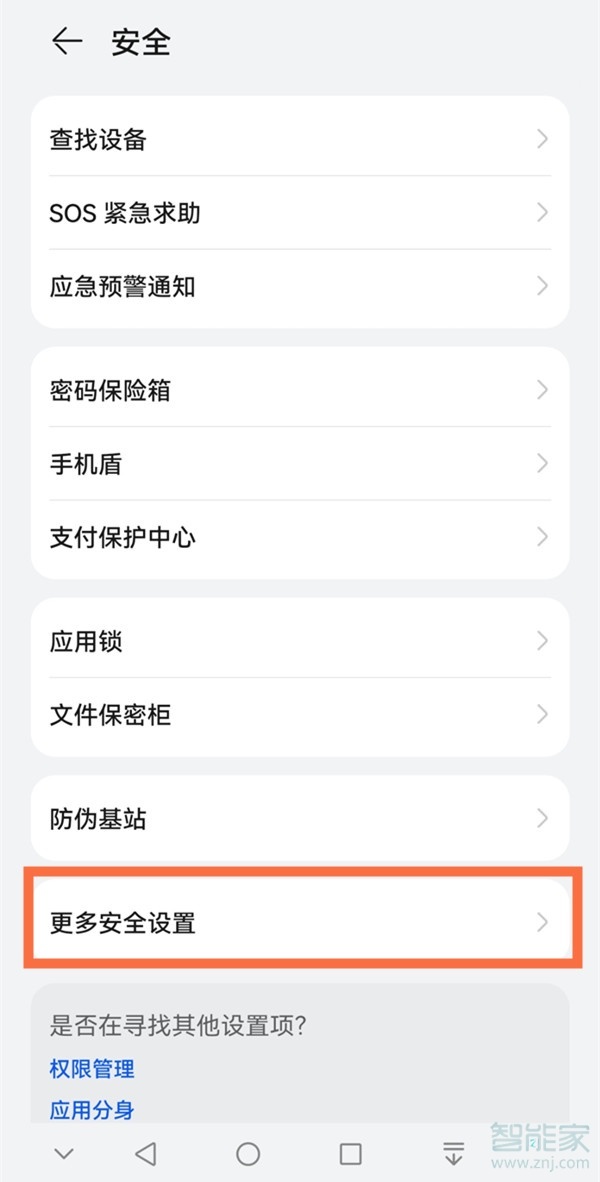Follow the 应用分身 link

pyautogui.click(x=92, y=1110)
